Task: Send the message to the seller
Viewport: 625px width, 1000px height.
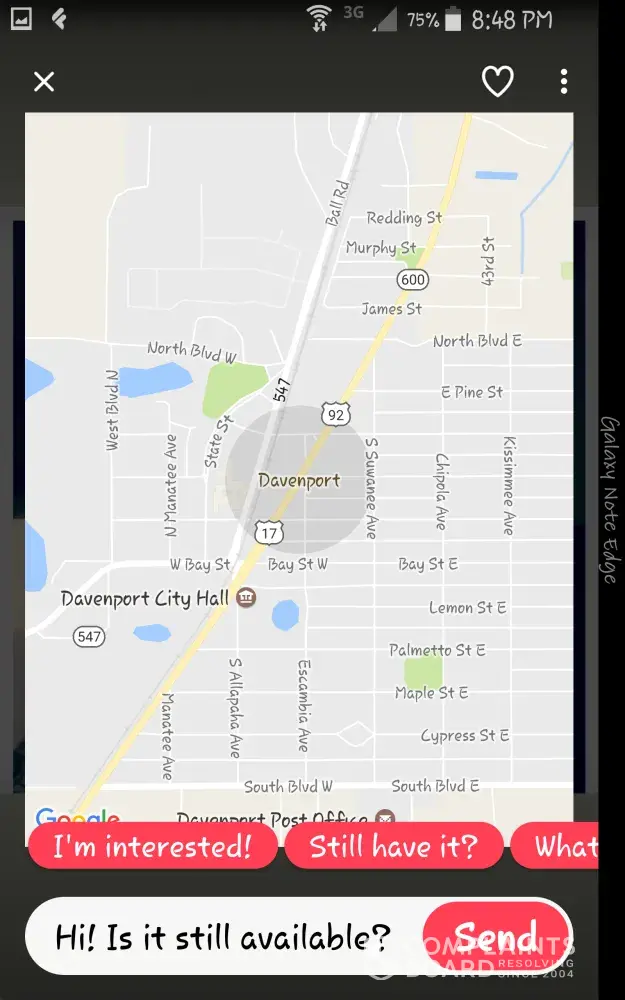Action: tap(495, 937)
